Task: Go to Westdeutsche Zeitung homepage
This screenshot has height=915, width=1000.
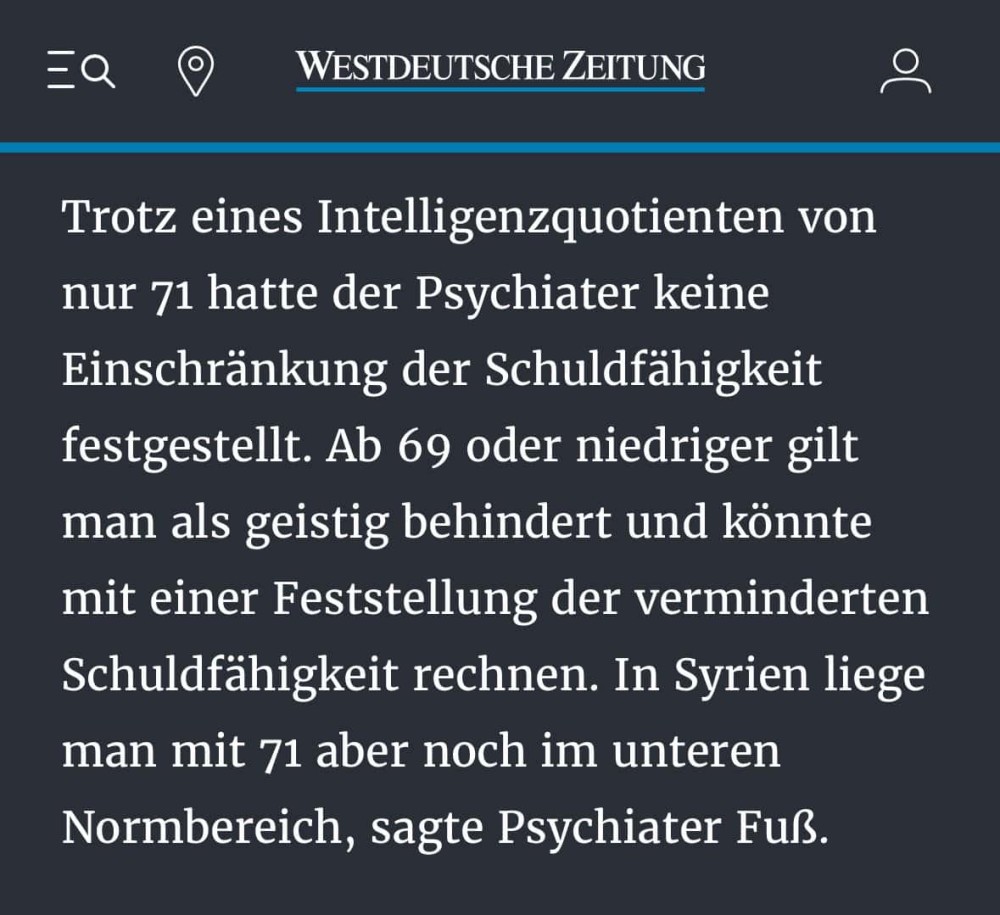Action: click(x=500, y=68)
